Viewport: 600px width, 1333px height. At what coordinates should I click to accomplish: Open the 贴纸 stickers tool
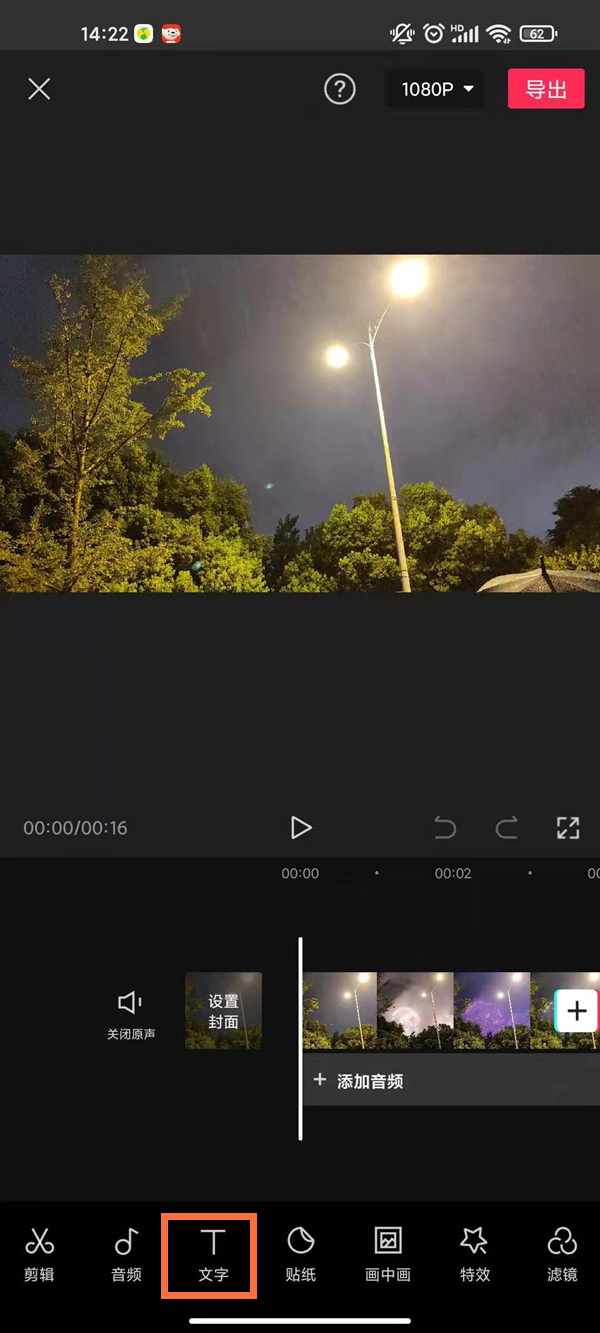pyautogui.click(x=301, y=1255)
